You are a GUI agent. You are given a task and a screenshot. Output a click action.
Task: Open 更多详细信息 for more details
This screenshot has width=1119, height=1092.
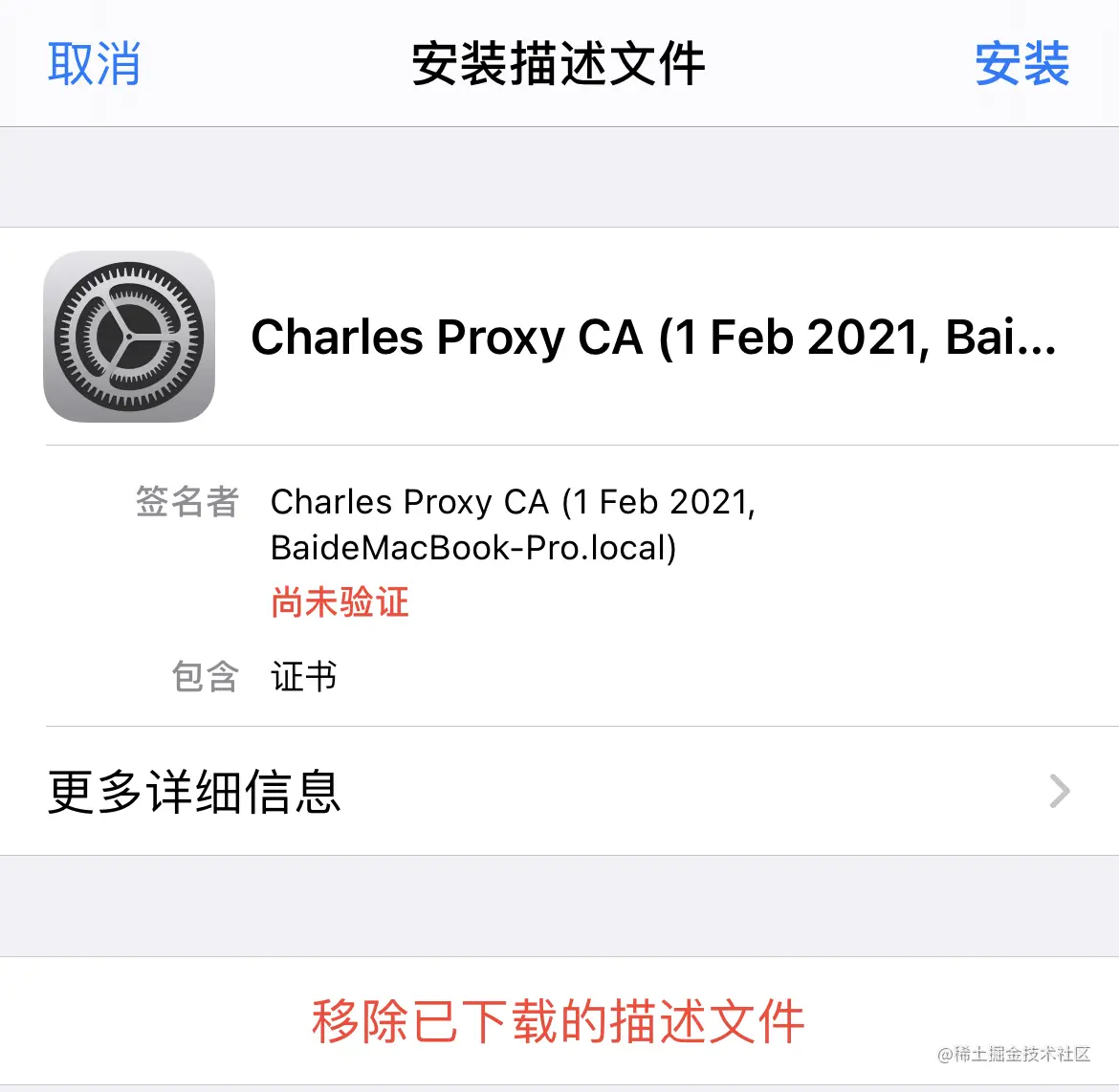(559, 791)
